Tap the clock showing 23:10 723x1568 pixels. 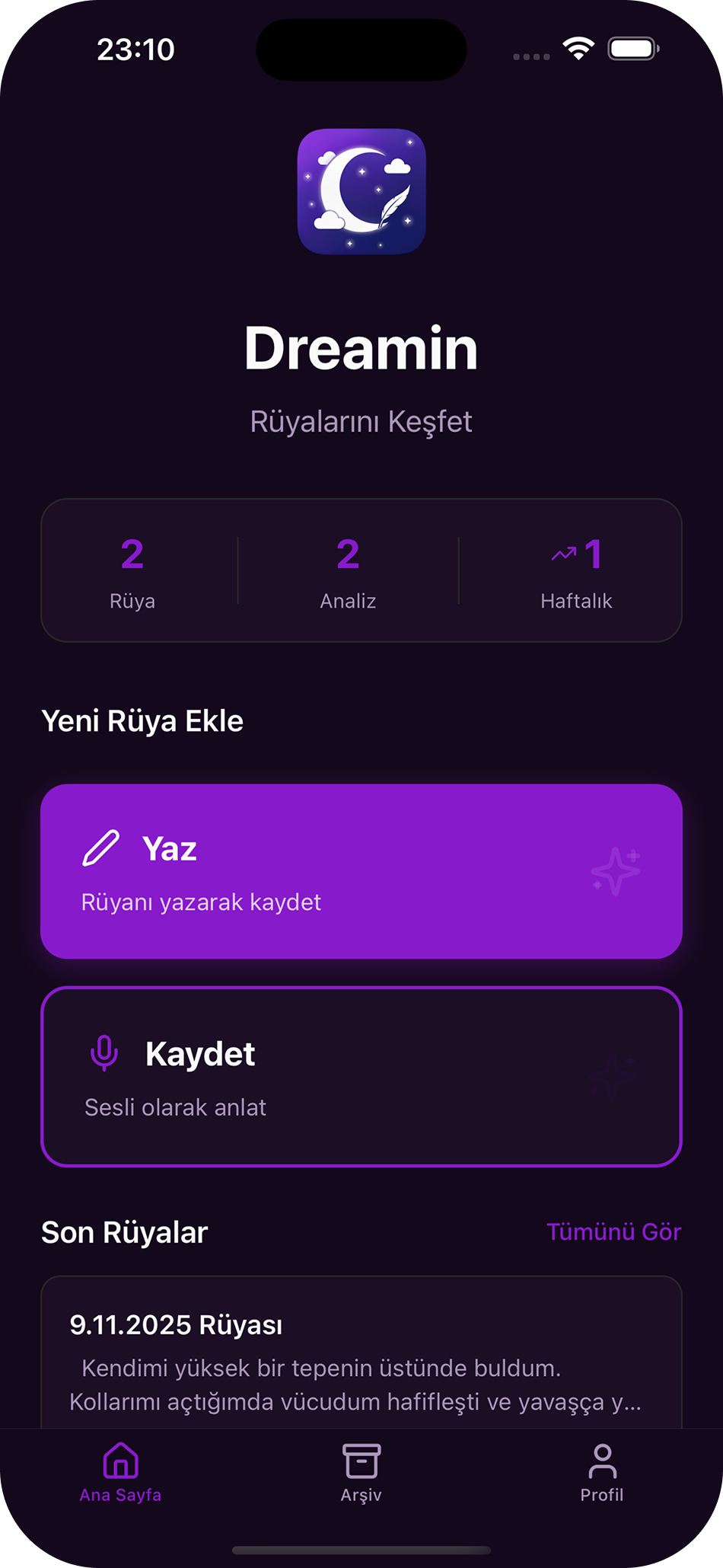pos(135,49)
